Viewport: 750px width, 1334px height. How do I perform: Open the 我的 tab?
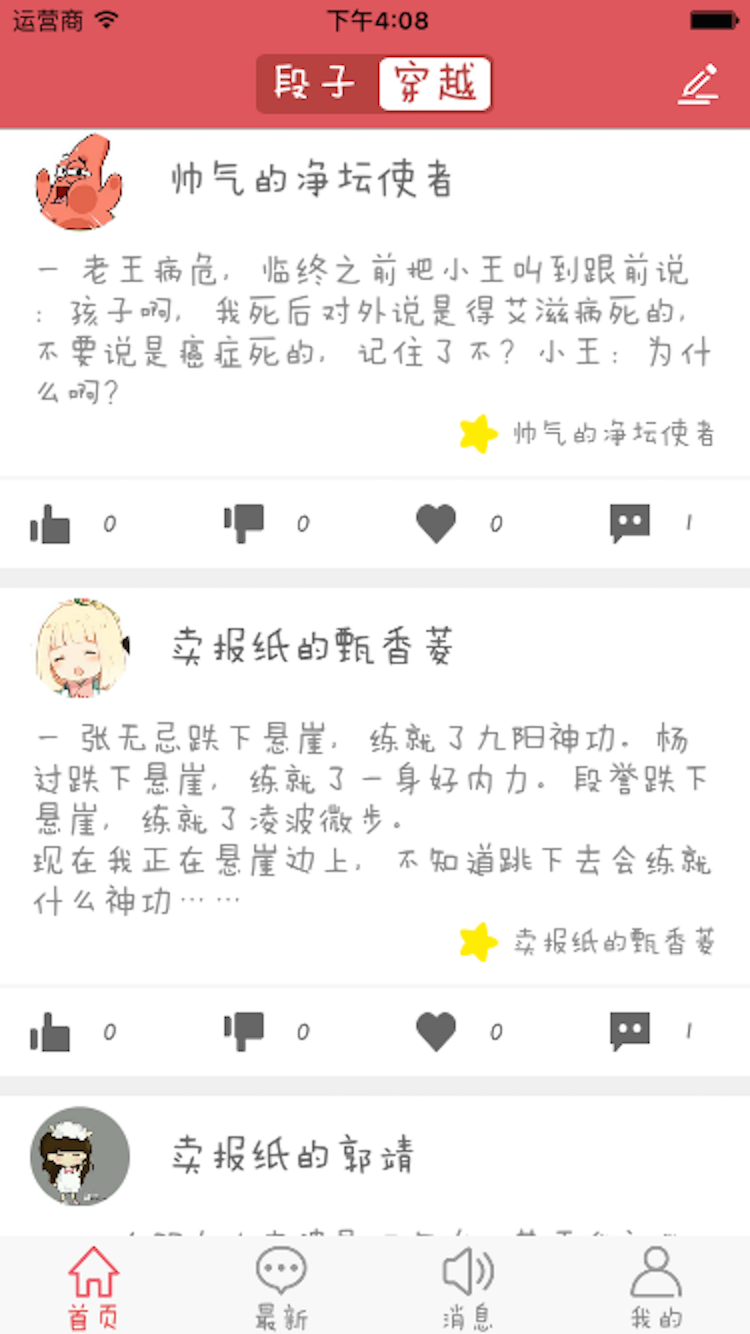pos(656,1287)
